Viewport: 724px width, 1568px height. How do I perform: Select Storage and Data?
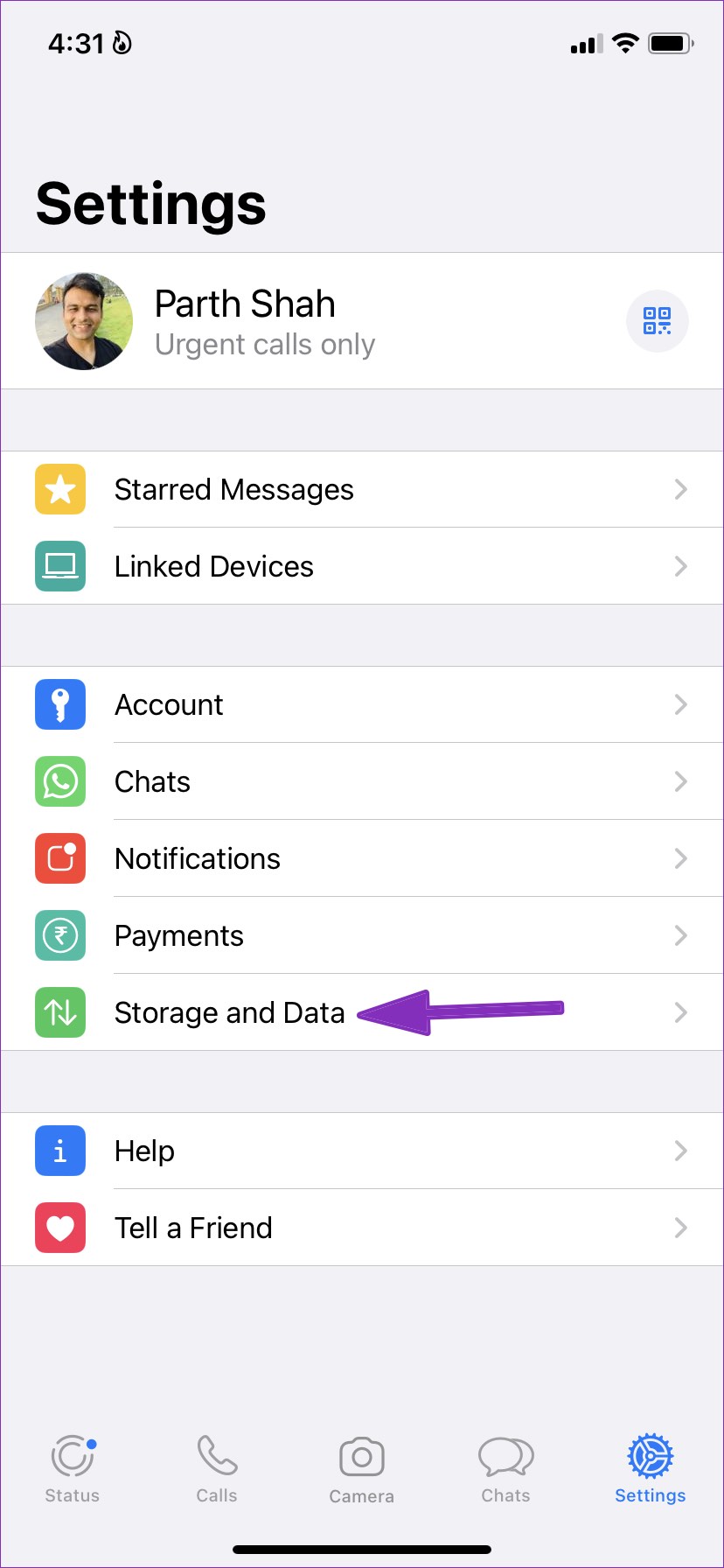click(x=362, y=1012)
